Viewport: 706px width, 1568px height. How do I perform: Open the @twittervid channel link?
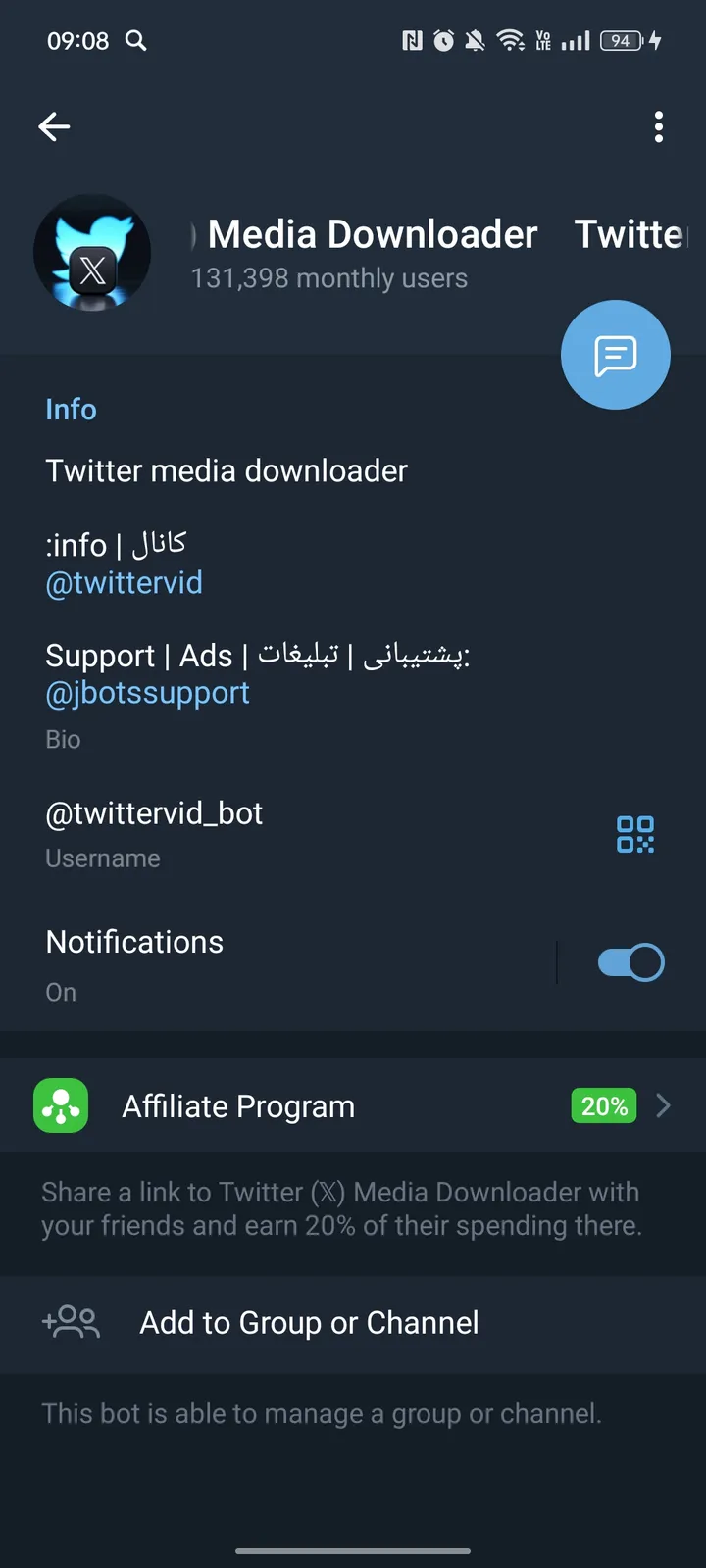coord(124,582)
